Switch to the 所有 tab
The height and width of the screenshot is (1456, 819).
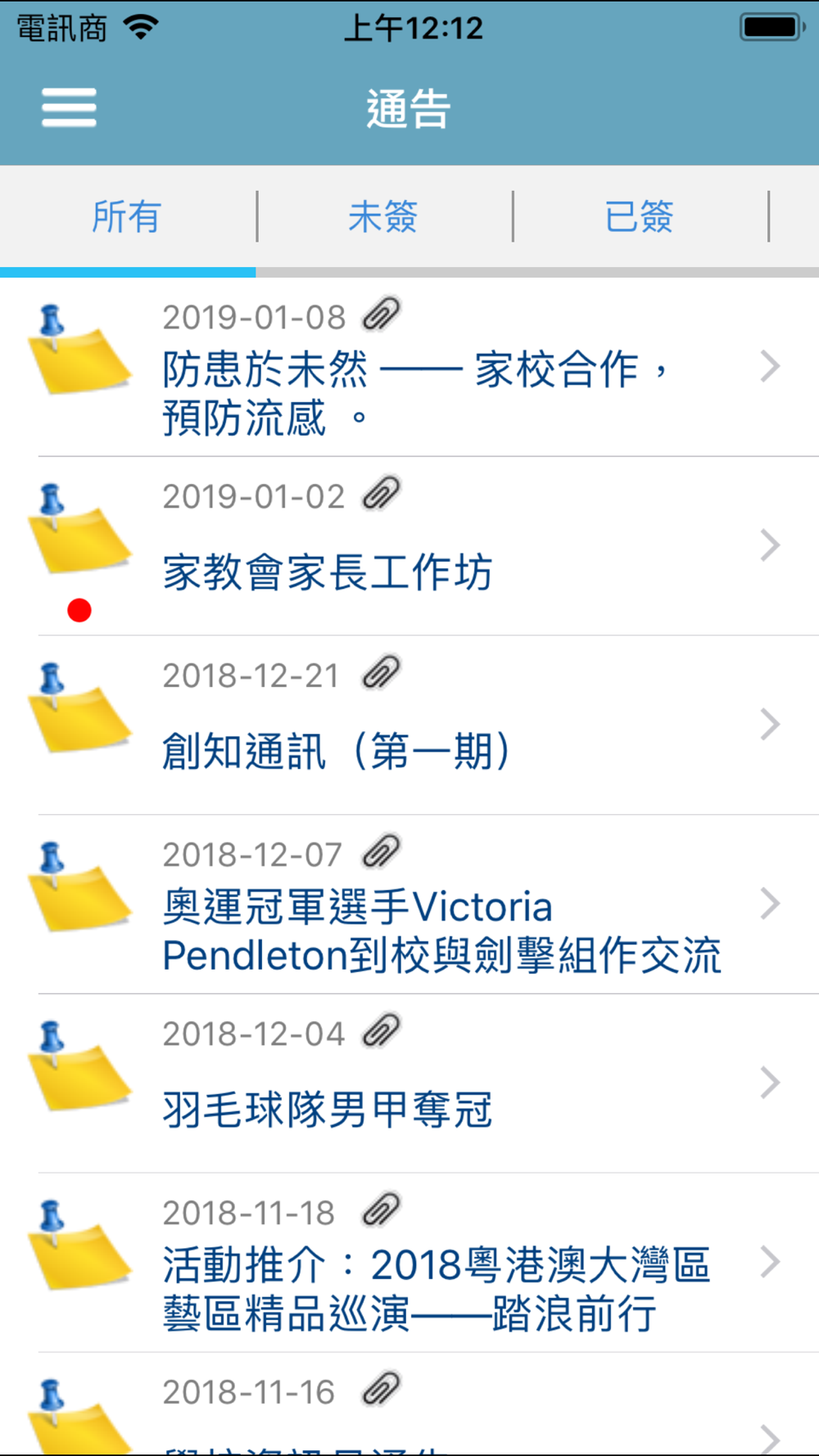pos(127,217)
